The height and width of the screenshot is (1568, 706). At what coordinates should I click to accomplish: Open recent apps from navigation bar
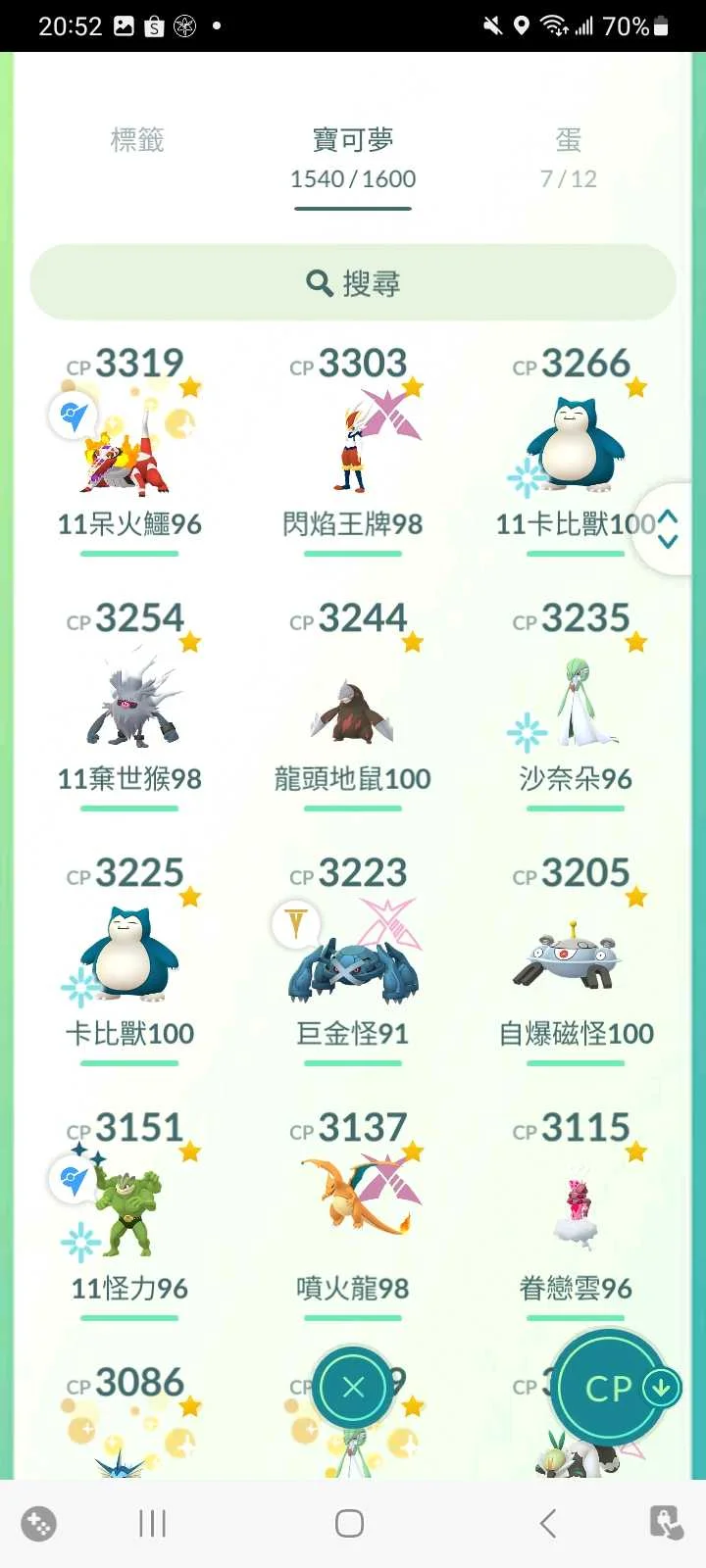153,1523
